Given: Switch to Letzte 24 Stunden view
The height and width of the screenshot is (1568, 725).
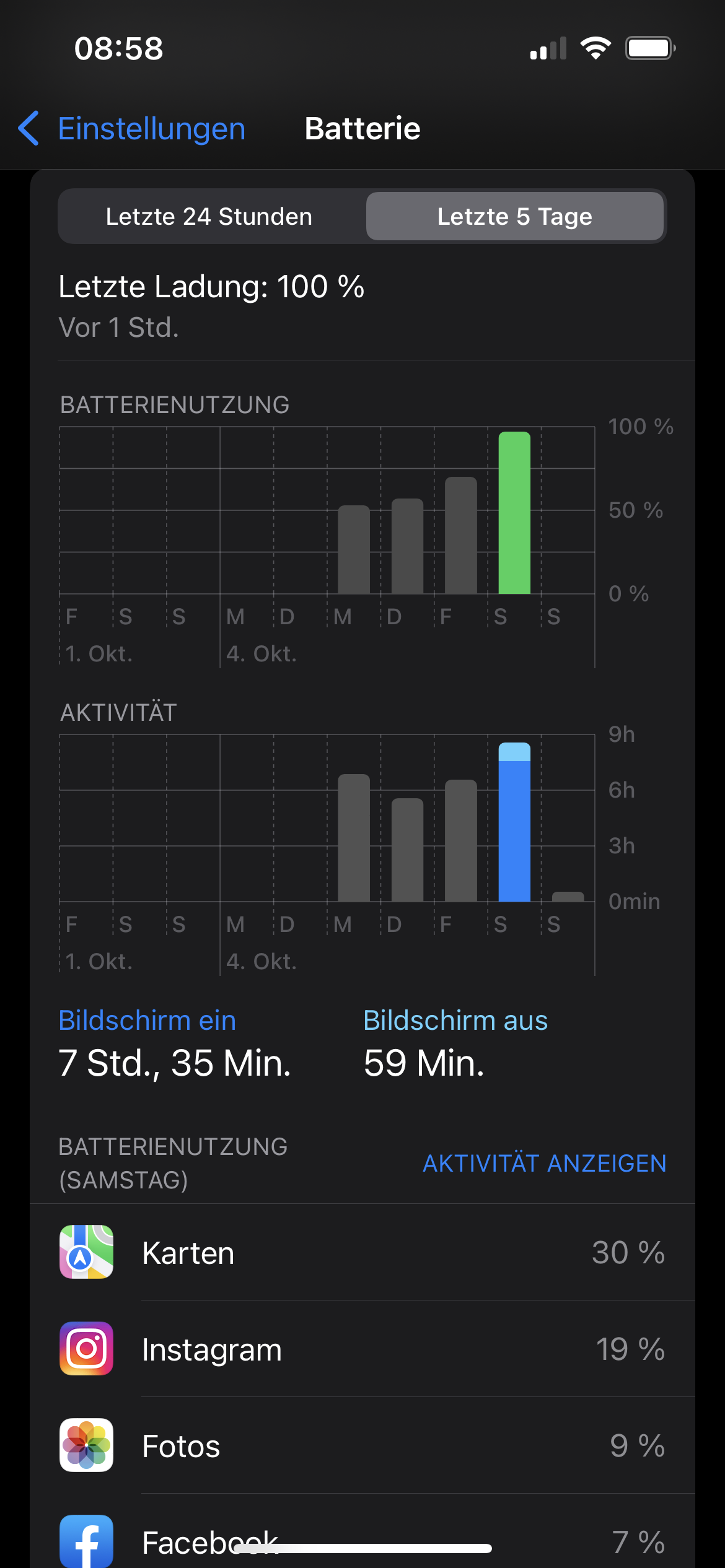Looking at the screenshot, I should pos(209,217).
